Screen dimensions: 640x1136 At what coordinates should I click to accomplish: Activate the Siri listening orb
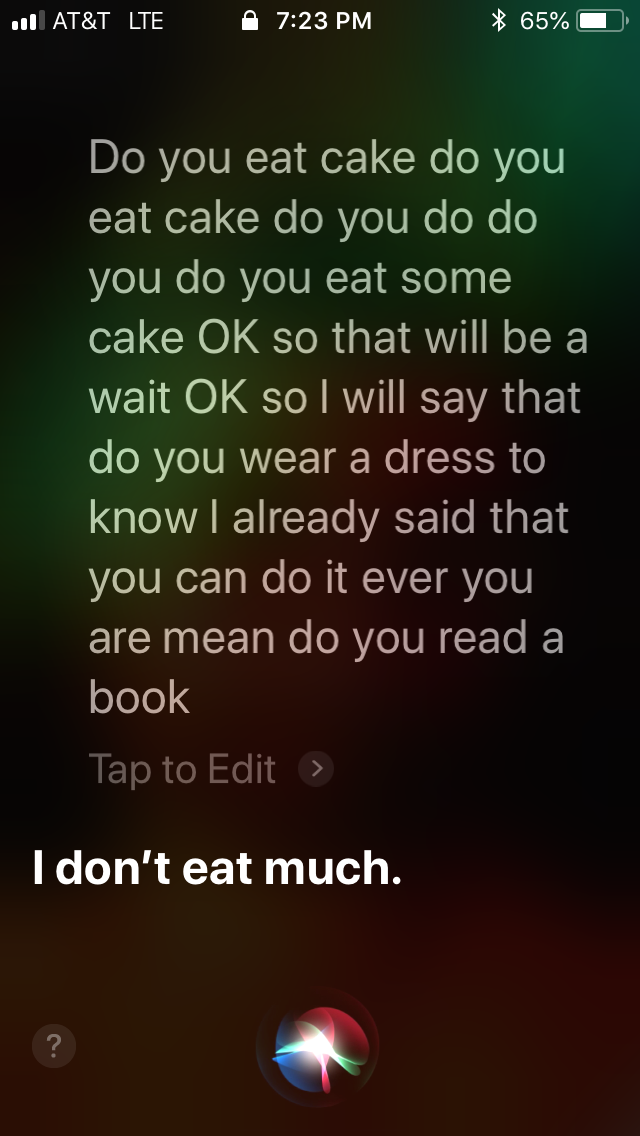pos(318,1049)
